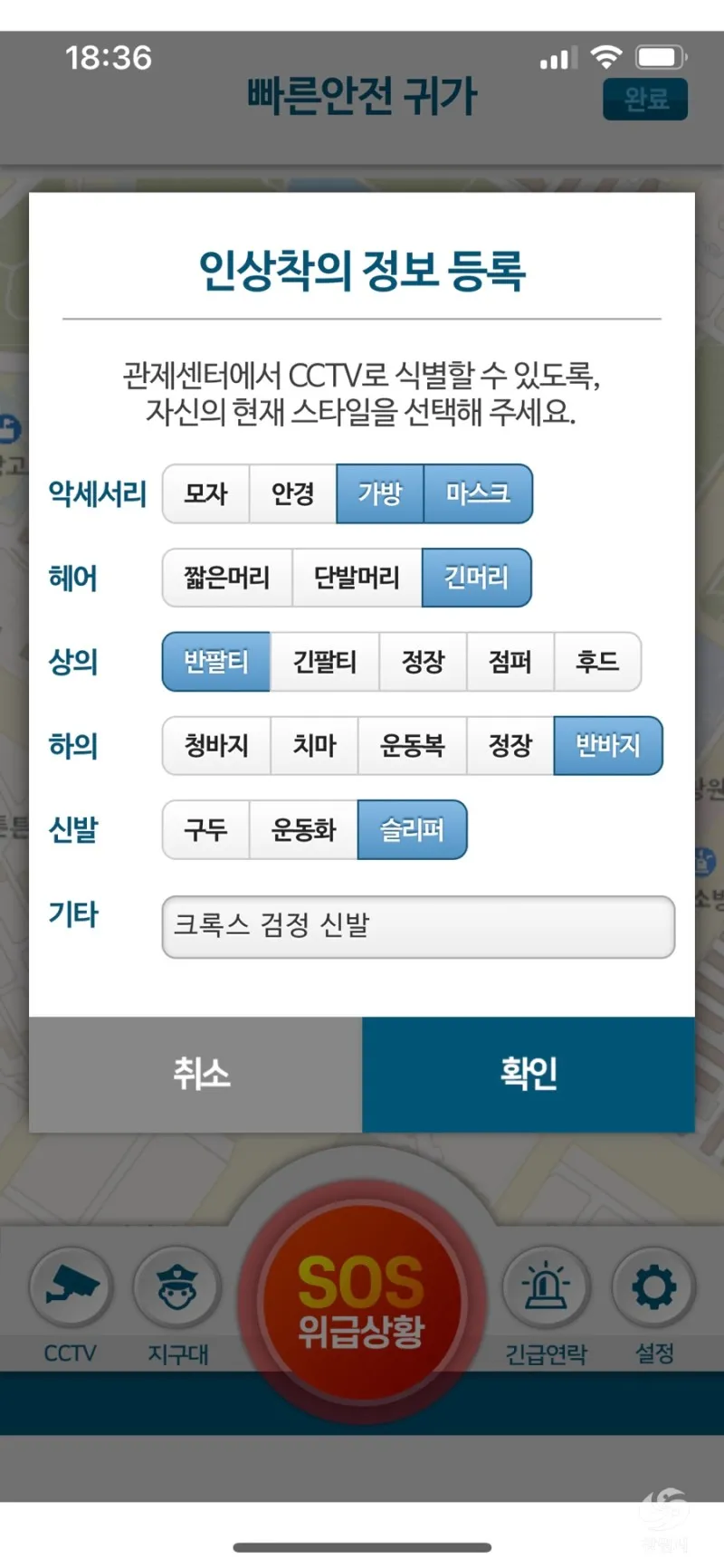The height and width of the screenshot is (1568, 724).
Task: Choose 구두 for shoes
Action: click(x=205, y=829)
